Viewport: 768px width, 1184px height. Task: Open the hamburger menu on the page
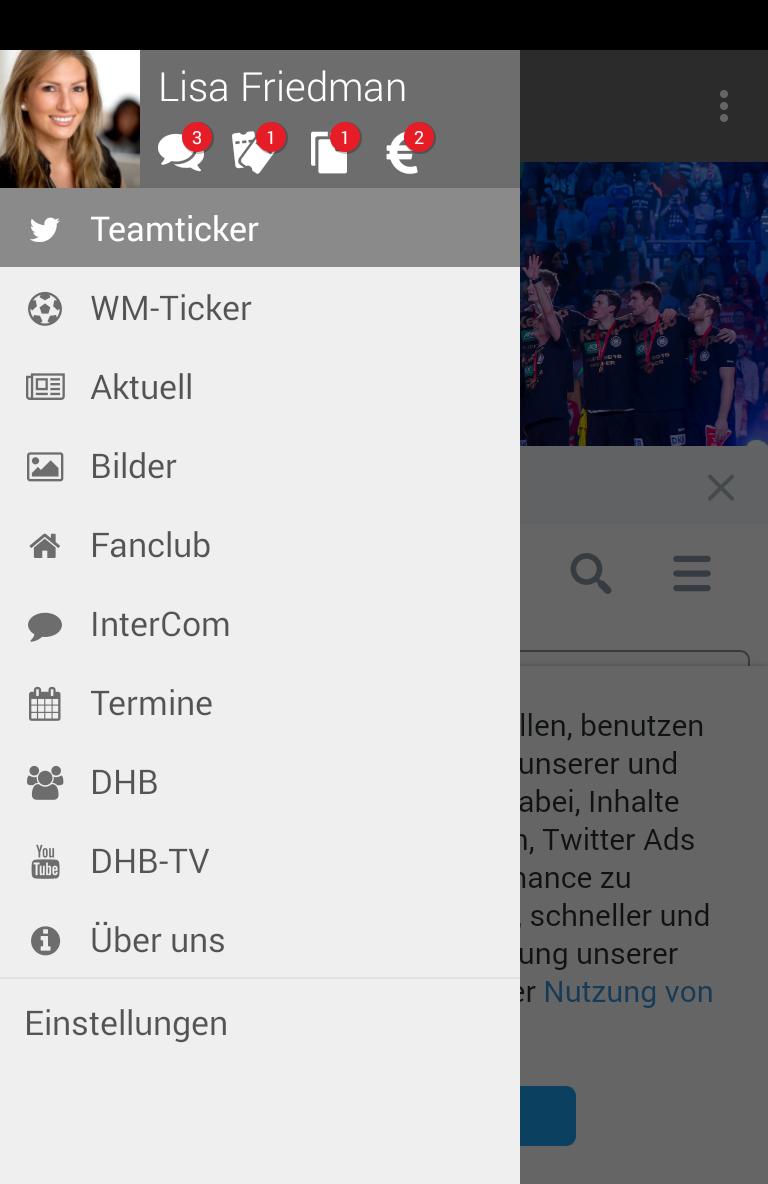click(x=691, y=574)
